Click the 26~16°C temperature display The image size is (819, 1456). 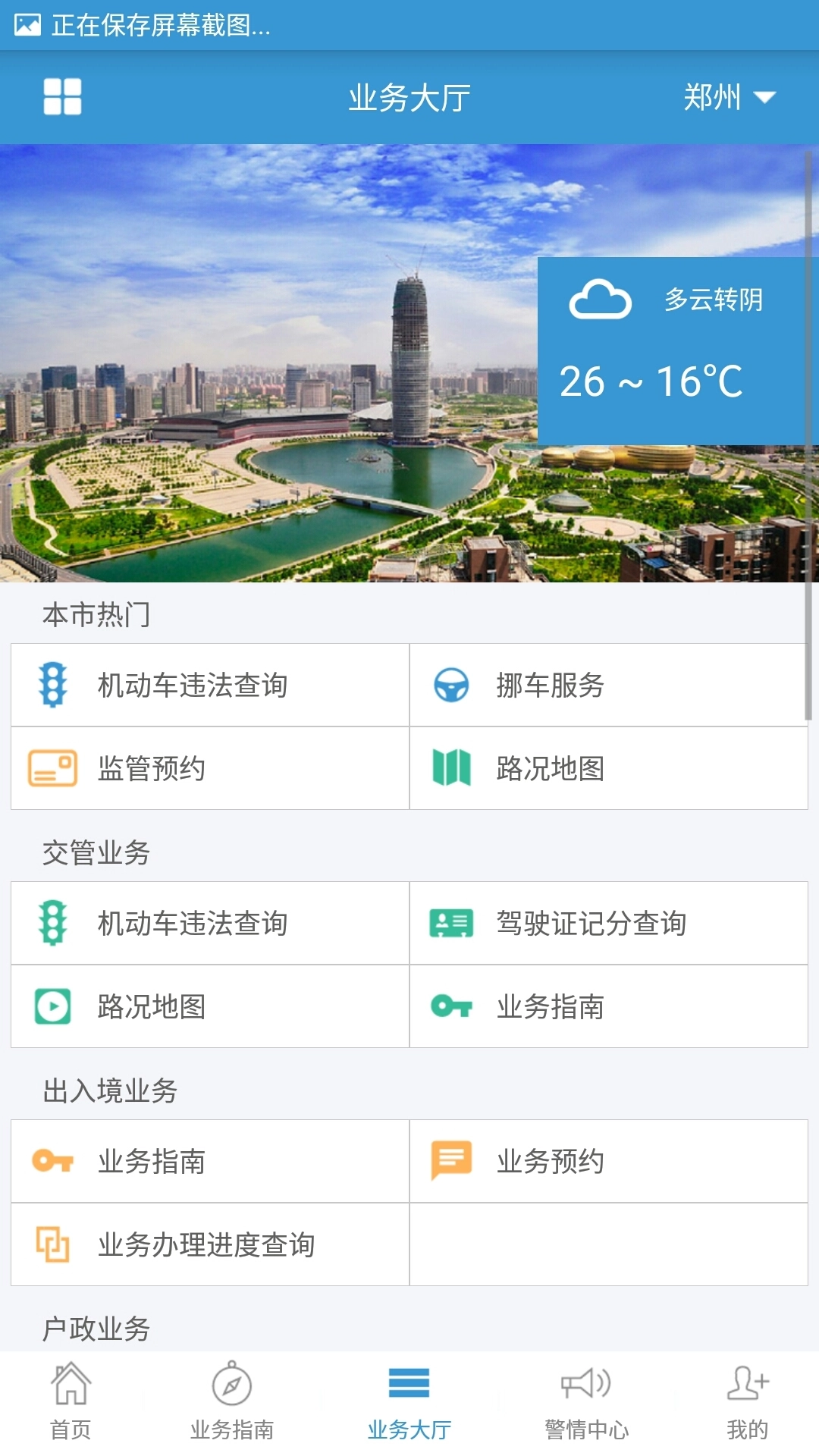(651, 381)
